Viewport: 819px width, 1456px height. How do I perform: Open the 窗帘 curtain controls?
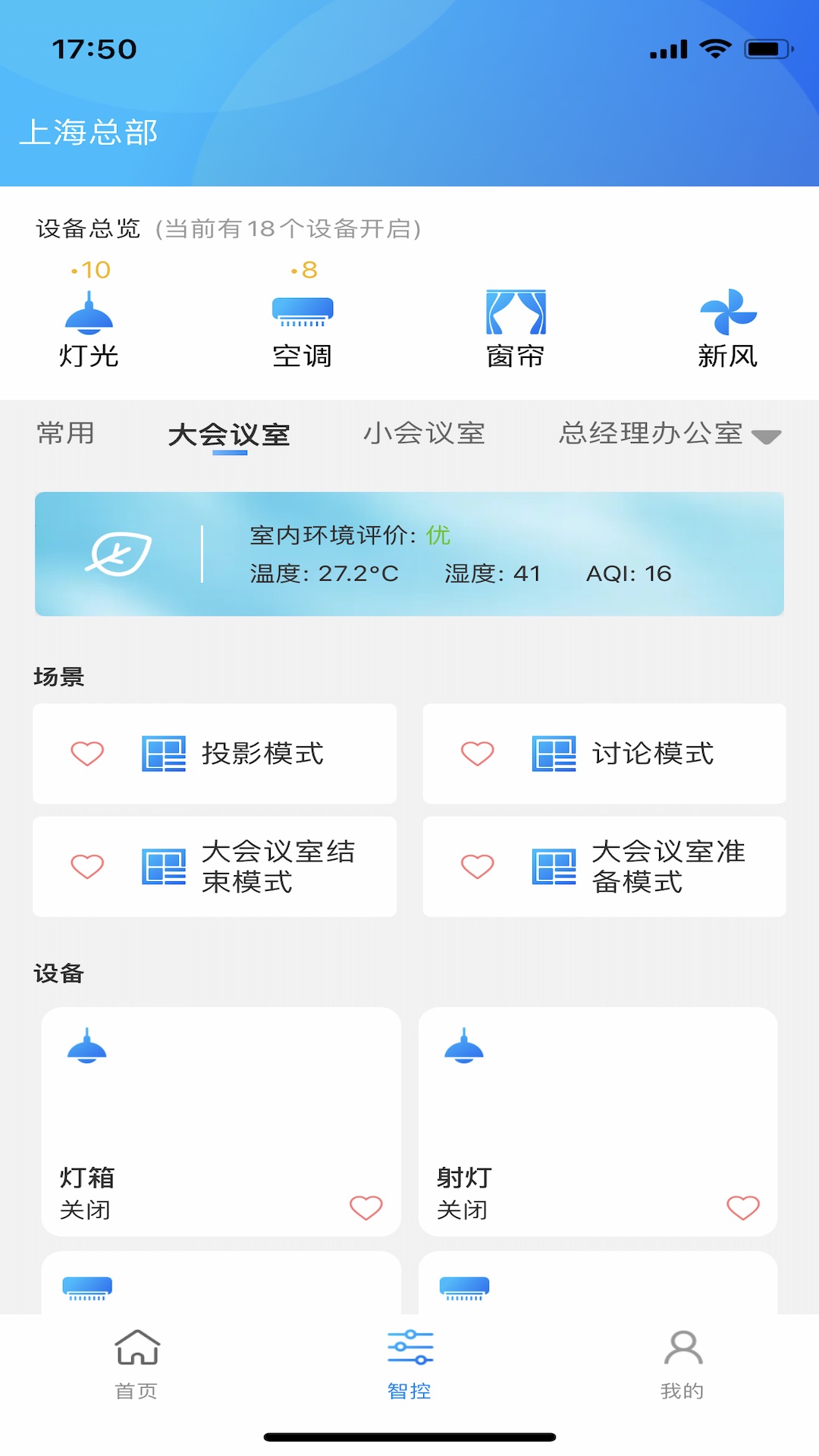(x=516, y=328)
